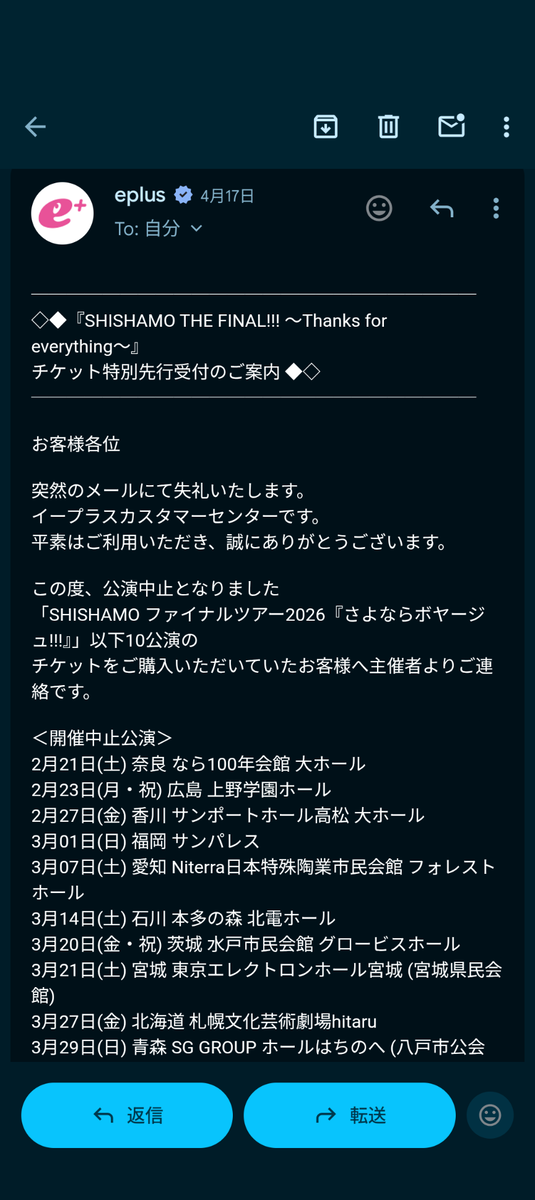Viewport: 535px width, 1200px height.
Task: Go back to the inbox
Action: [x=35, y=126]
